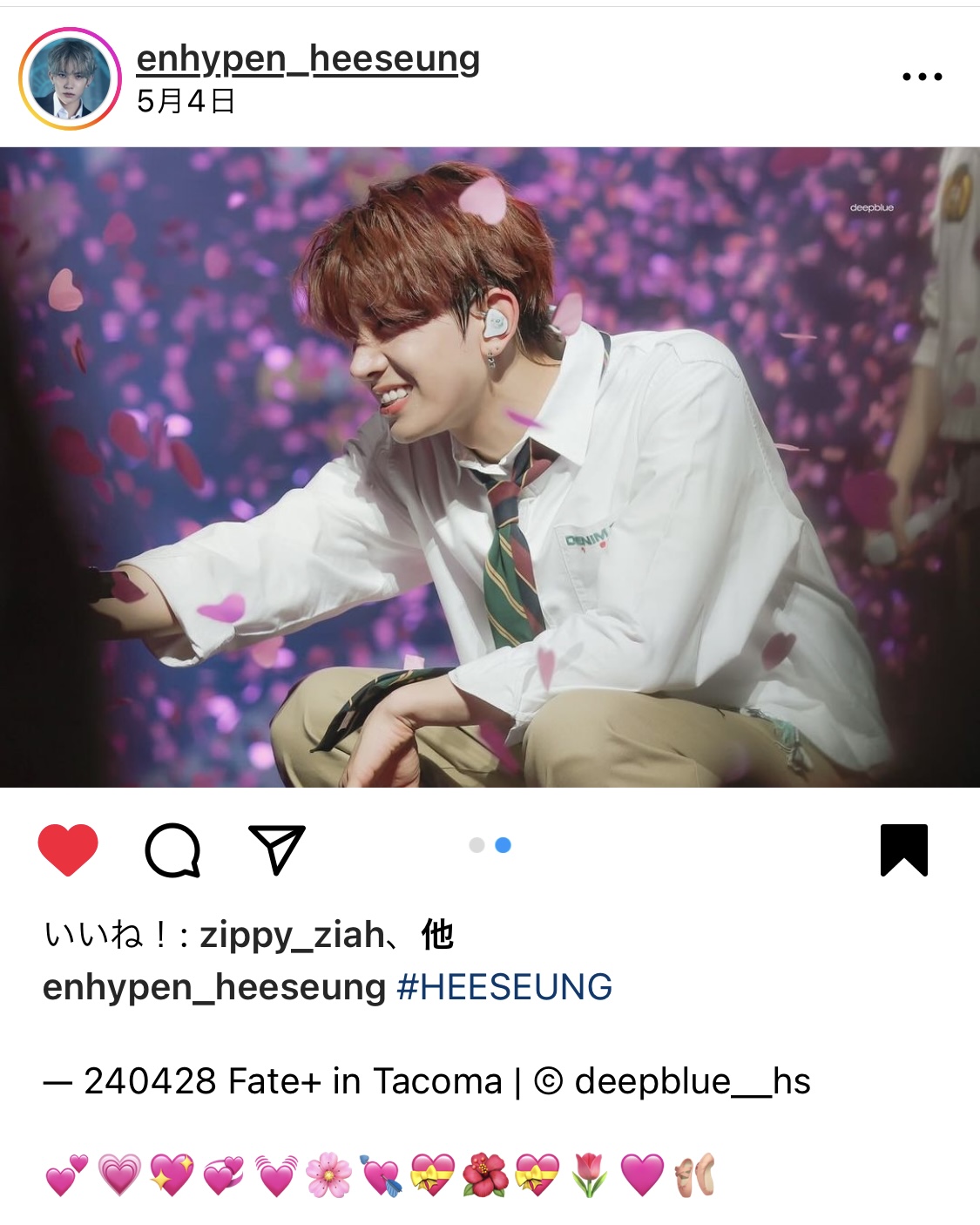Unlike the post with the red heart

pyautogui.click(x=68, y=849)
